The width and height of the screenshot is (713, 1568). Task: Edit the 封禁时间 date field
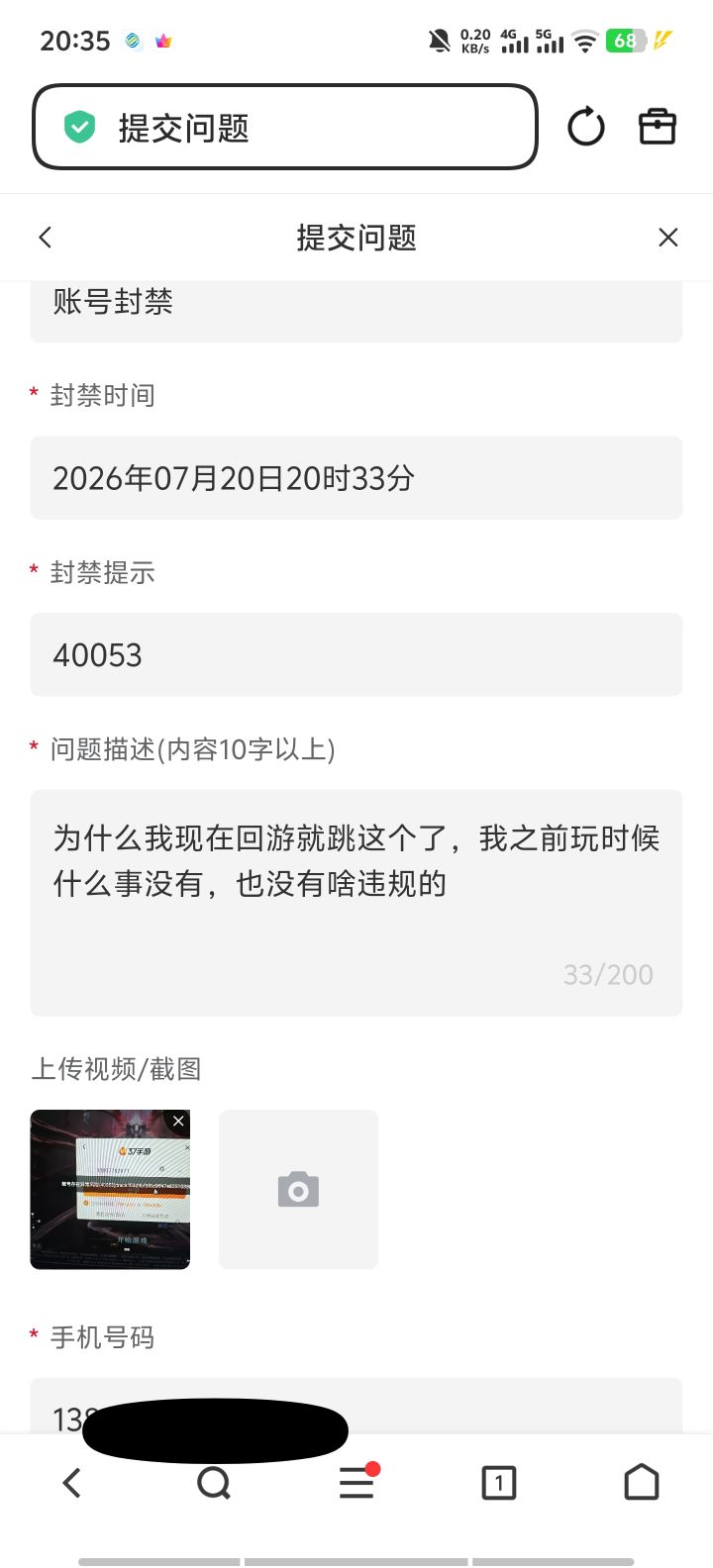(x=356, y=478)
